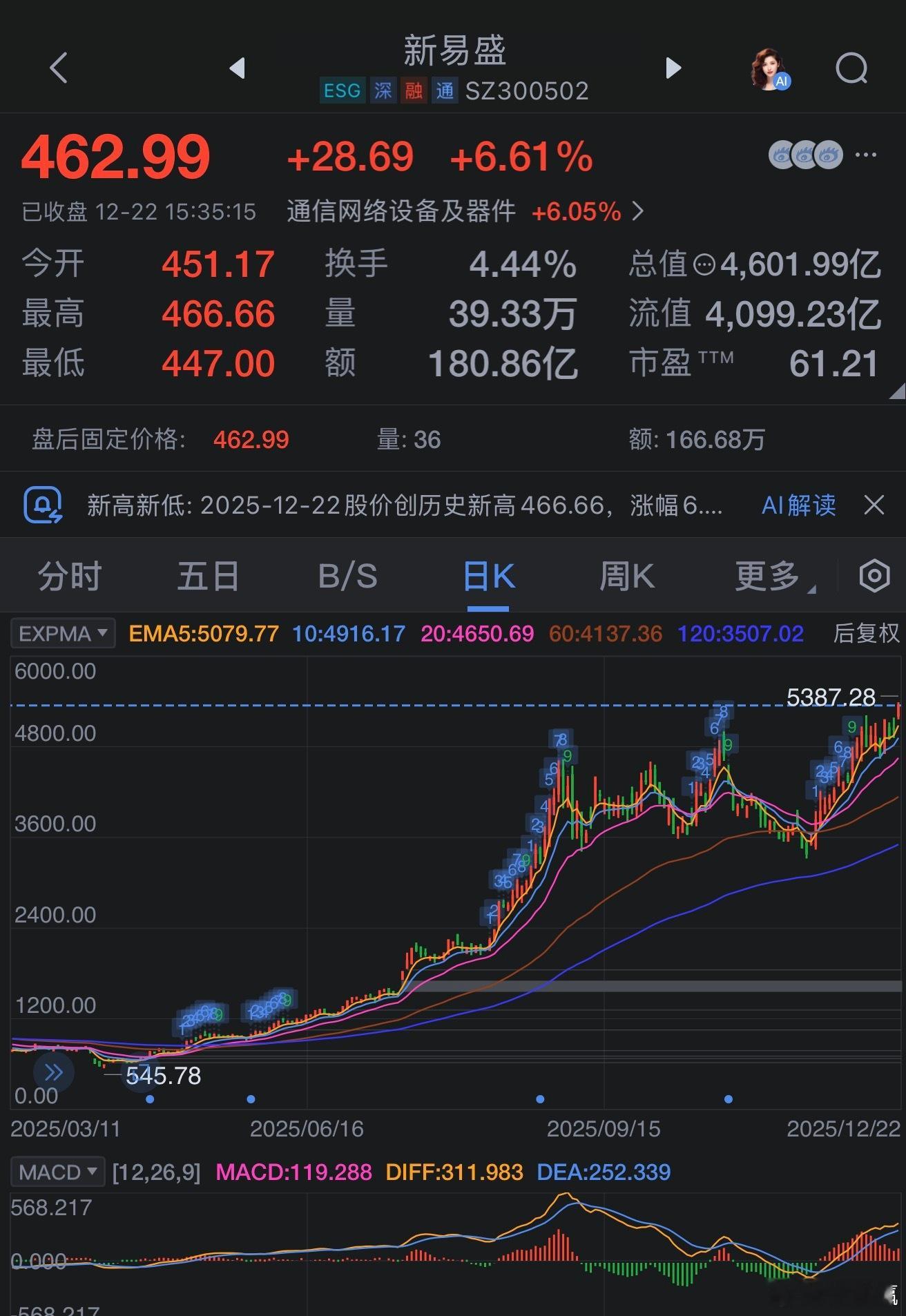Click the alert bell icon in notification bar

44,505
